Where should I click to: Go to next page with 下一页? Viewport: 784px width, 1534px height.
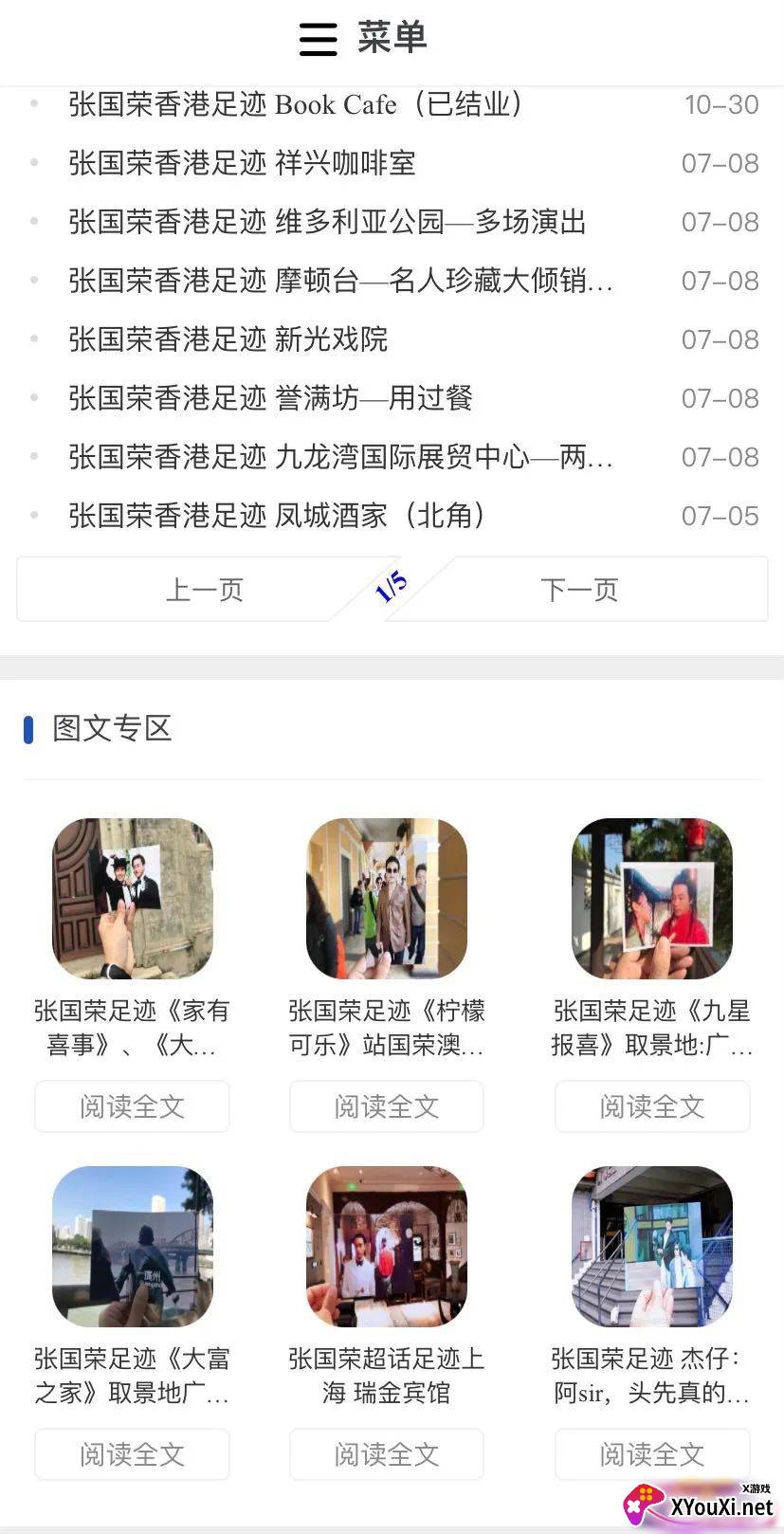click(x=579, y=590)
